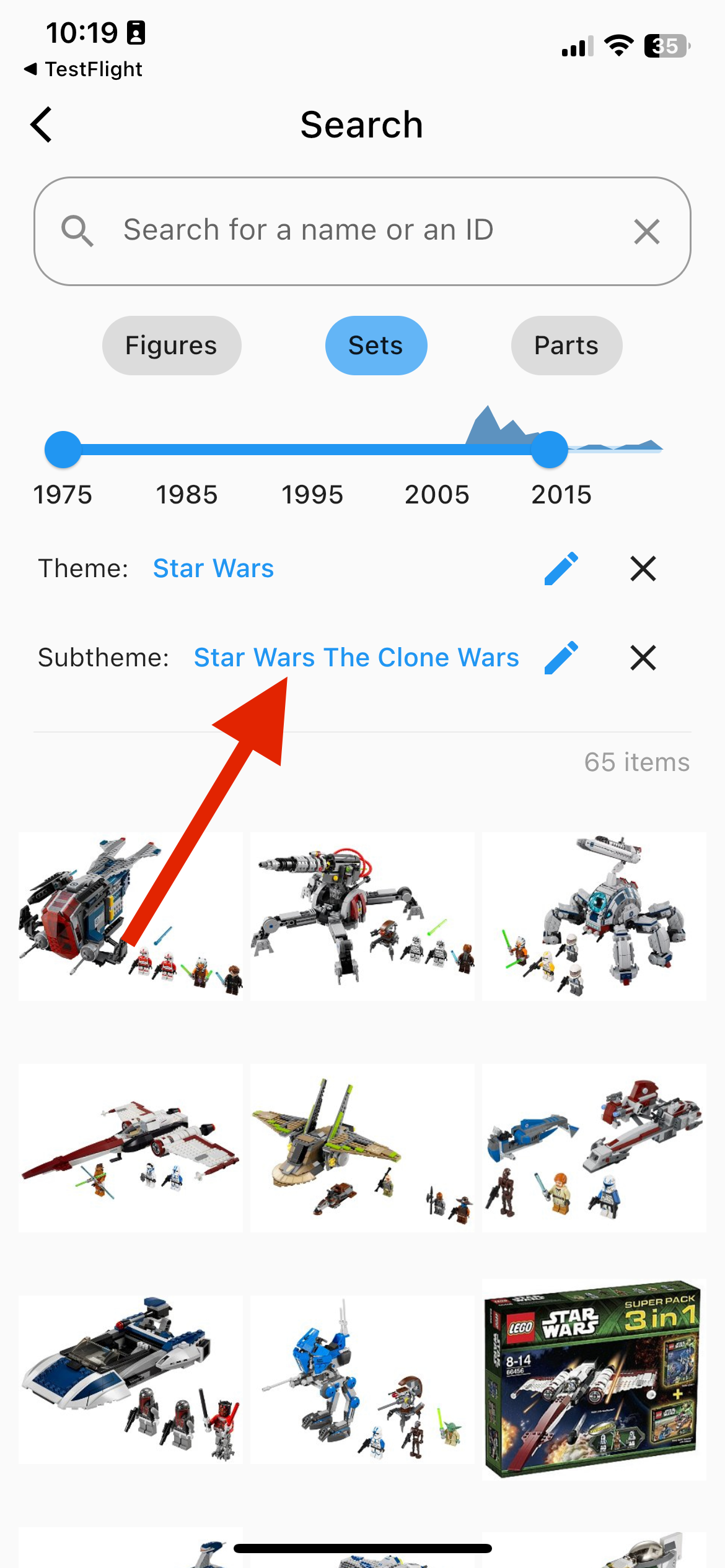
Task: Open the gray walker droid set
Action: [x=362, y=915]
